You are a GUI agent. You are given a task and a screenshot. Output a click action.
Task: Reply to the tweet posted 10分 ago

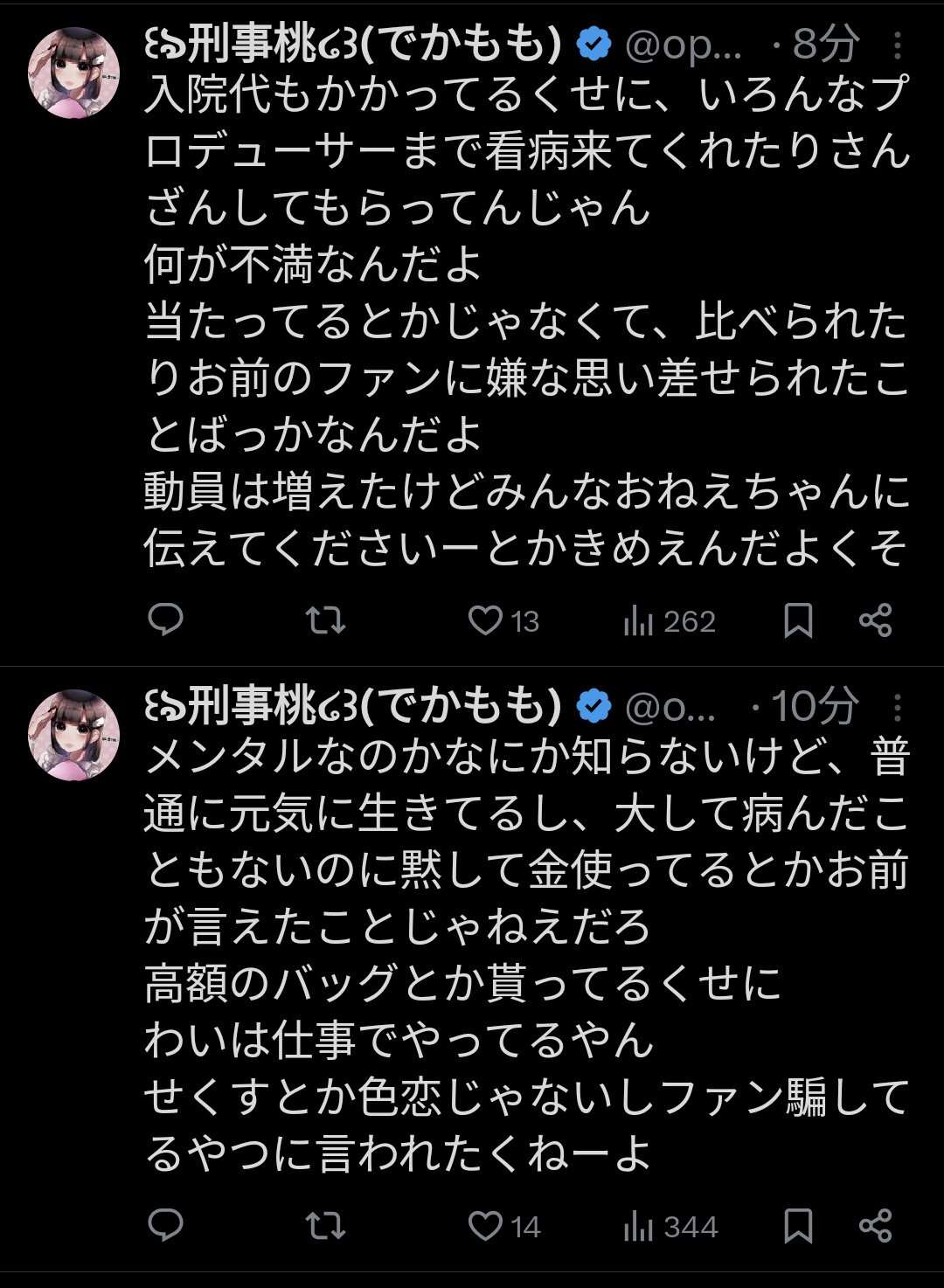point(165,1226)
